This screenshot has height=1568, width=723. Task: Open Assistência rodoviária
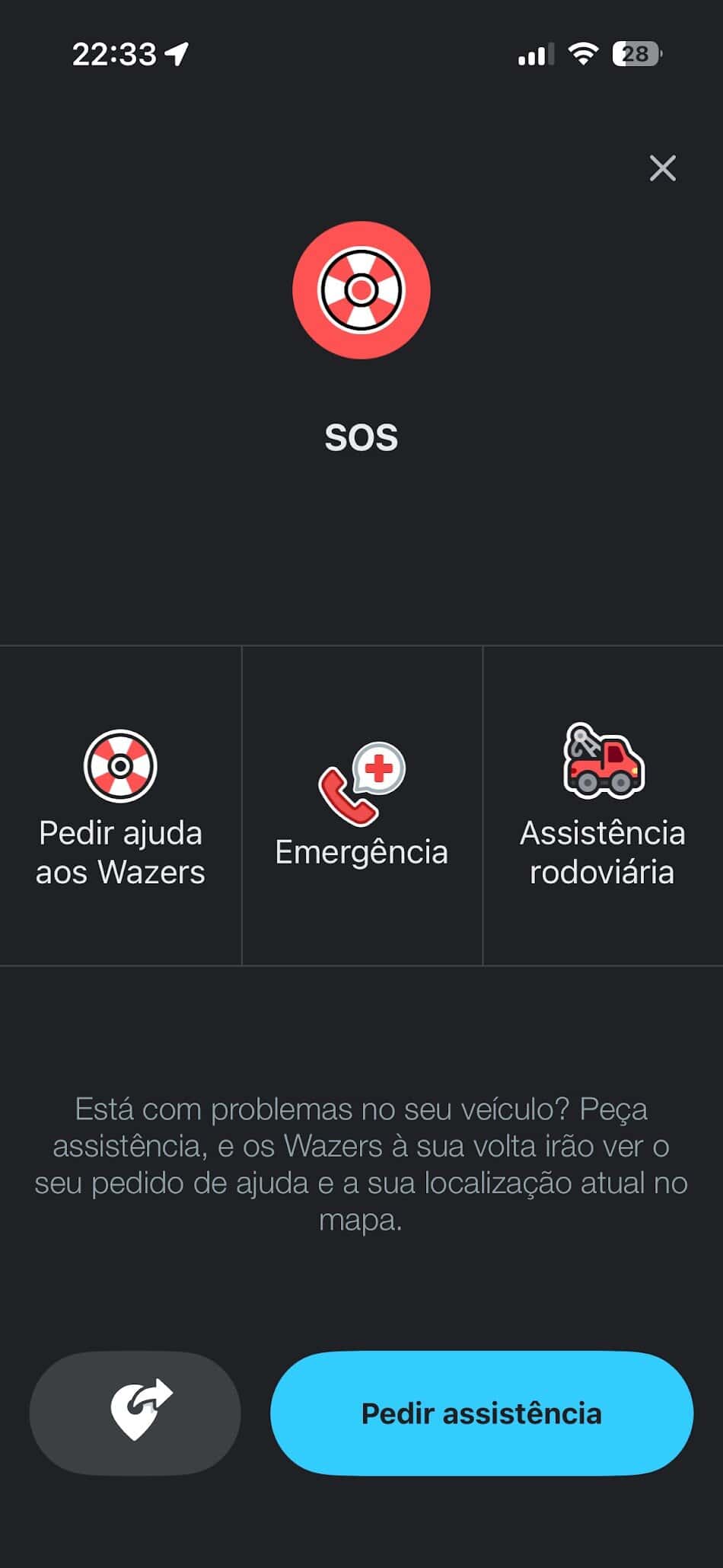pyautogui.click(x=603, y=806)
